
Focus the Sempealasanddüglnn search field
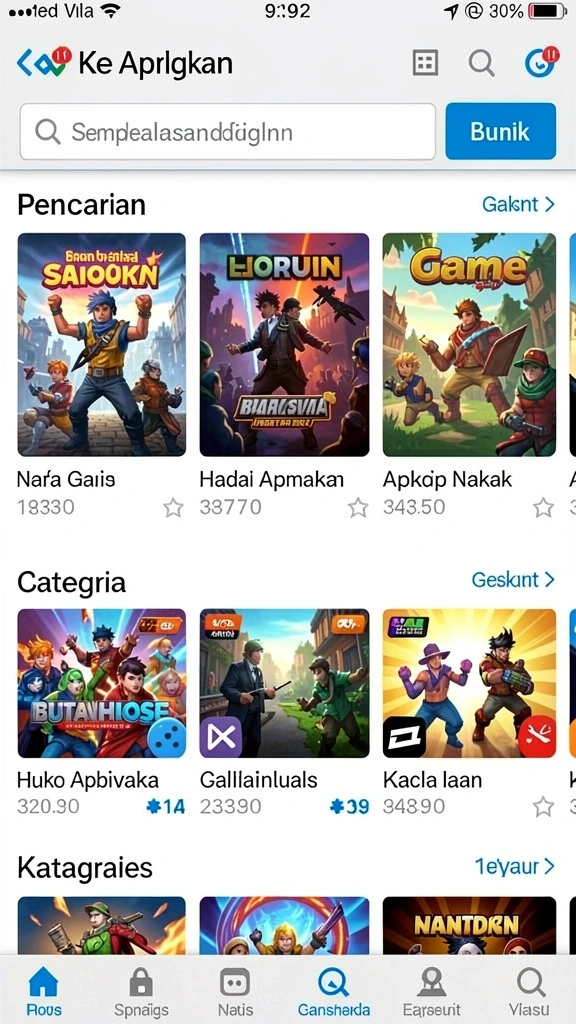coord(228,132)
